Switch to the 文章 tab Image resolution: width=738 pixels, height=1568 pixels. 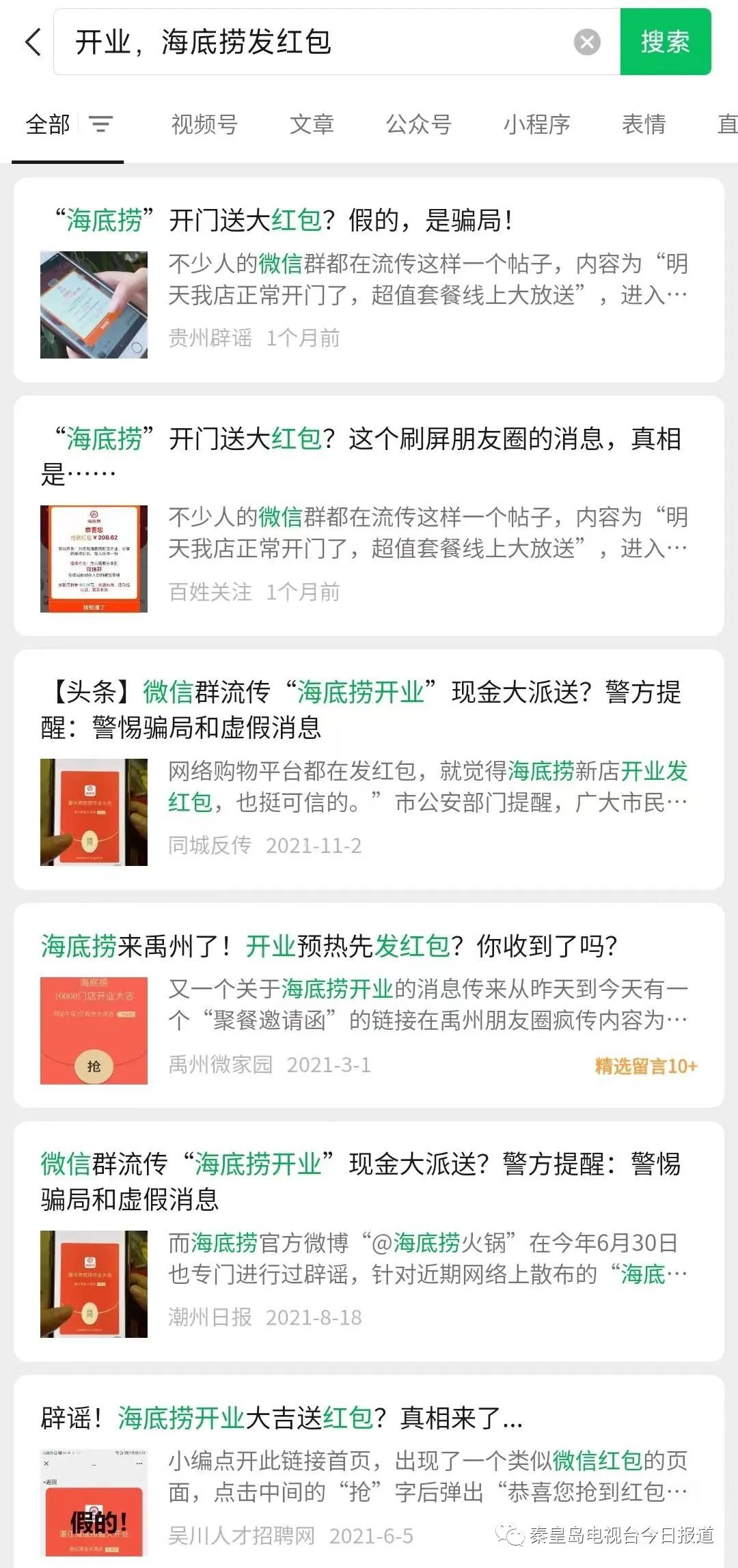(312, 124)
